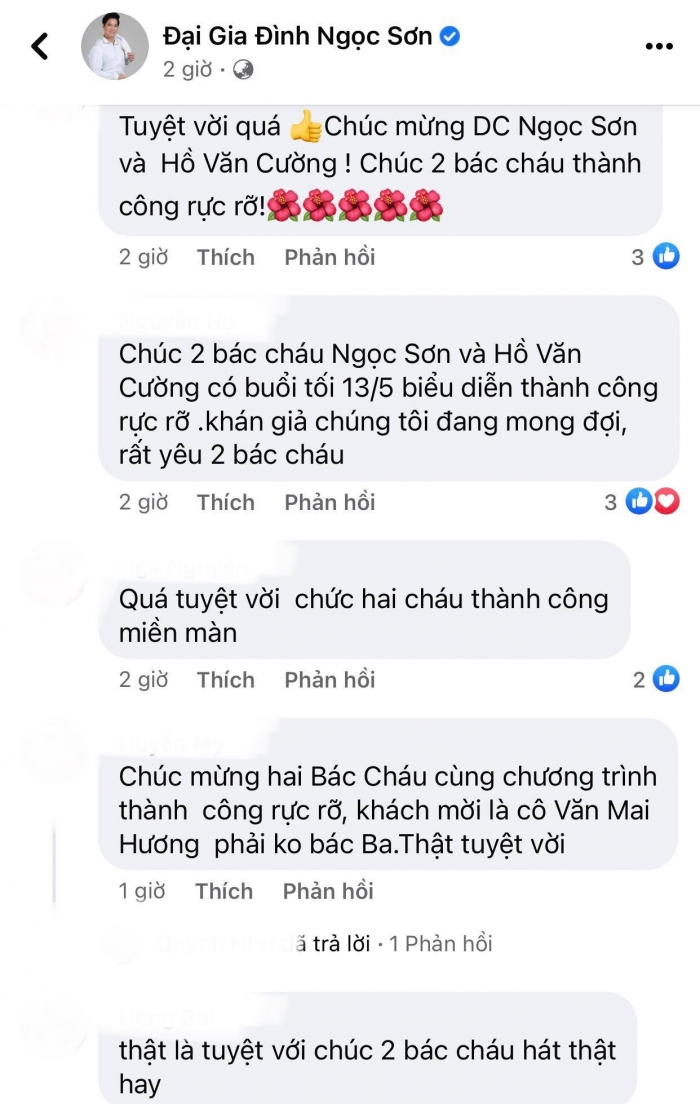Expand the '1 Phản hồi' reply thread
The width and height of the screenshot is (700, 1104).
pyautogui.click(x=440, y=943)
